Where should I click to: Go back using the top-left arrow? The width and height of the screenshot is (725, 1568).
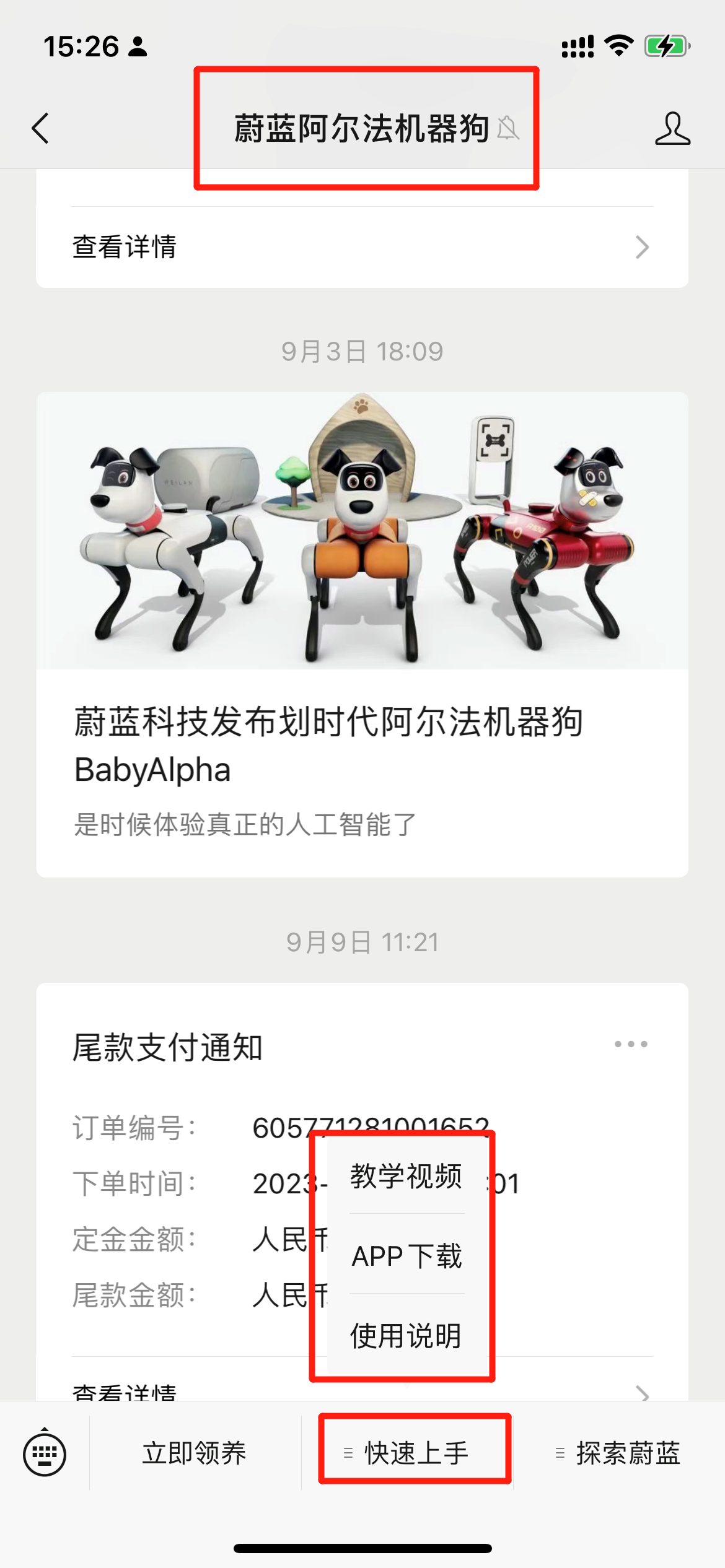41,129
